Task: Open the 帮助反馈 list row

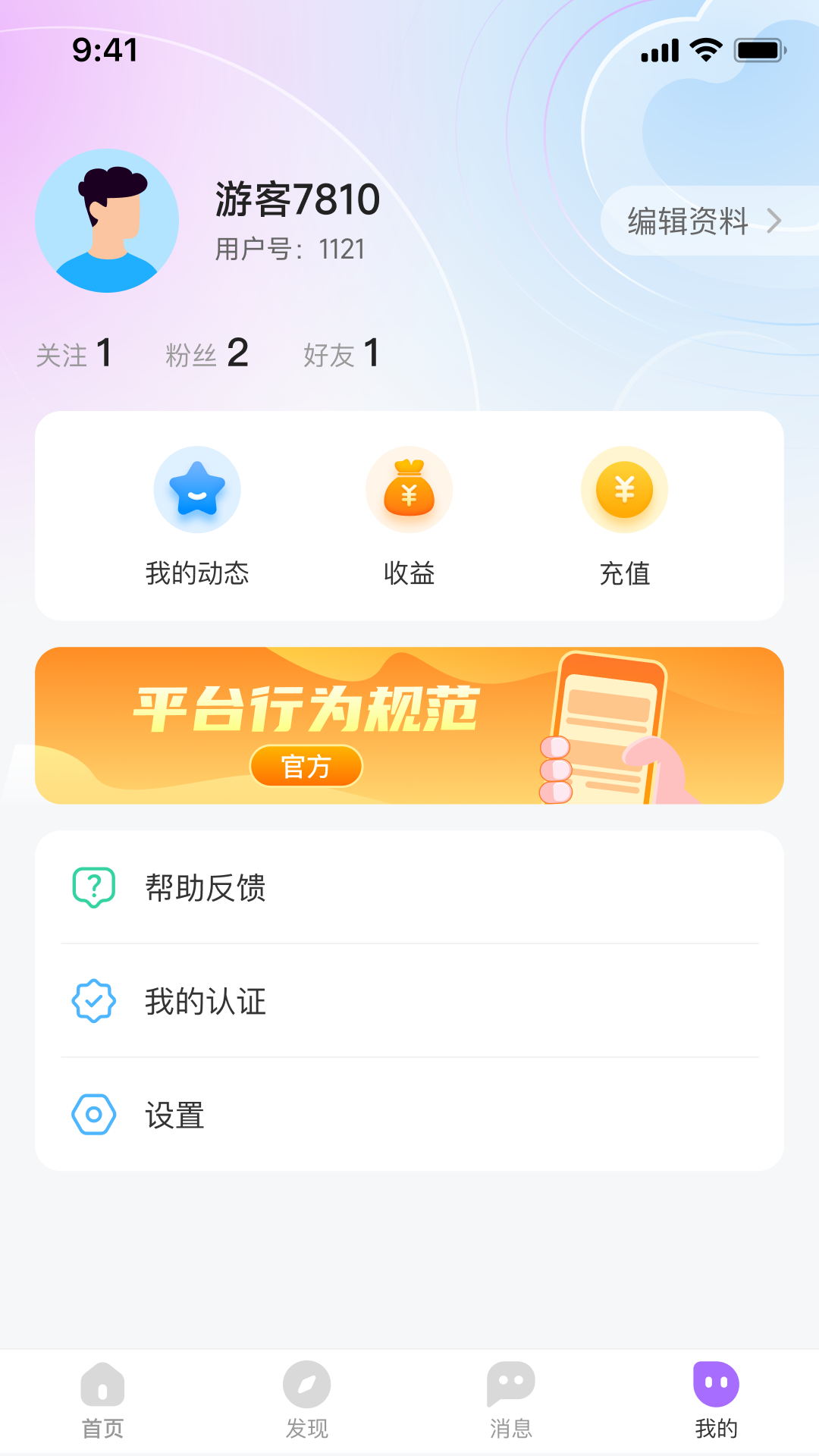Action: pos(409,889)
